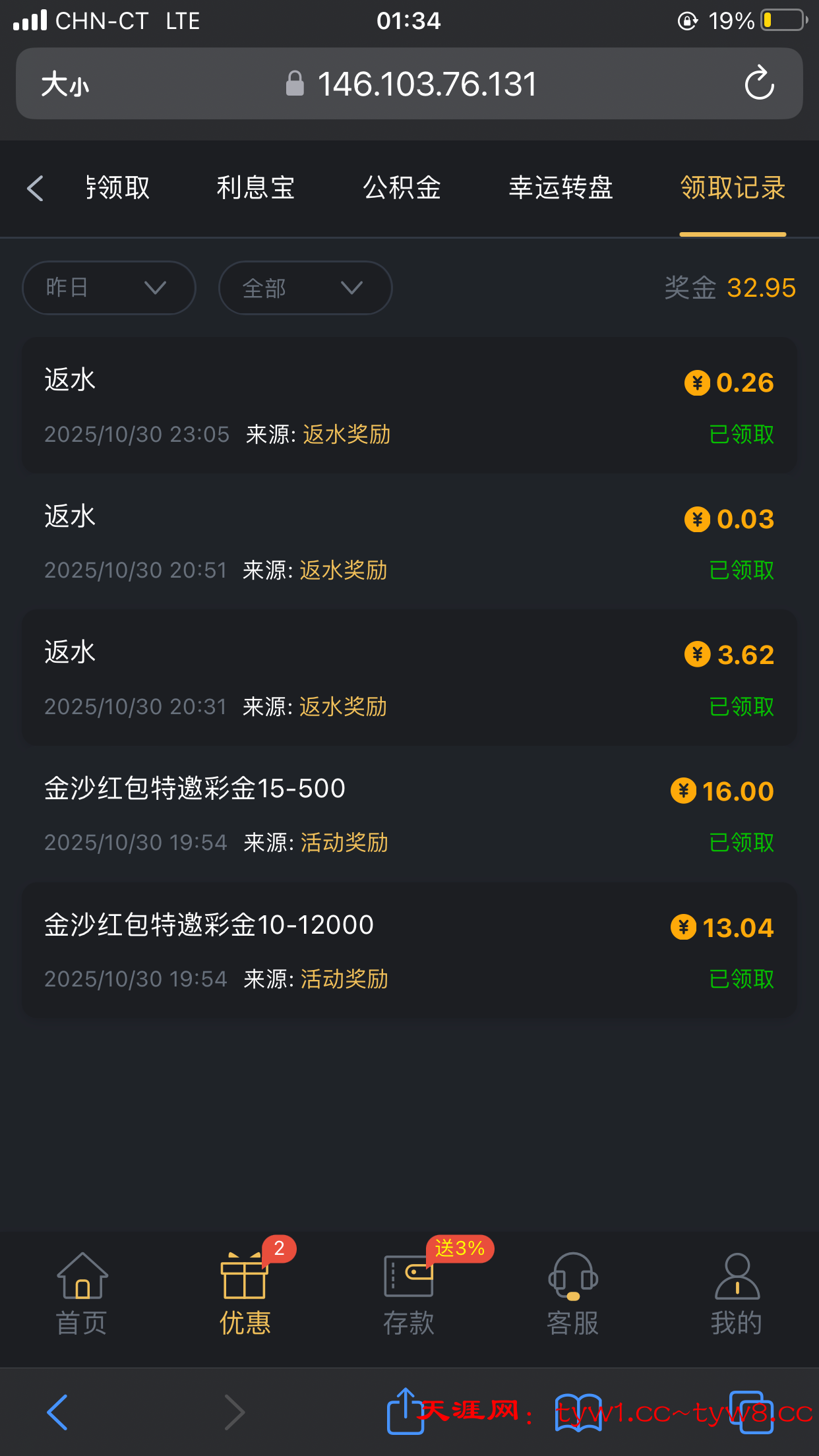This screenshot has height=1456, width=819.
Task: Switch to the 公积金 tab
Action: pyautogui.click(x=402, y=188)
